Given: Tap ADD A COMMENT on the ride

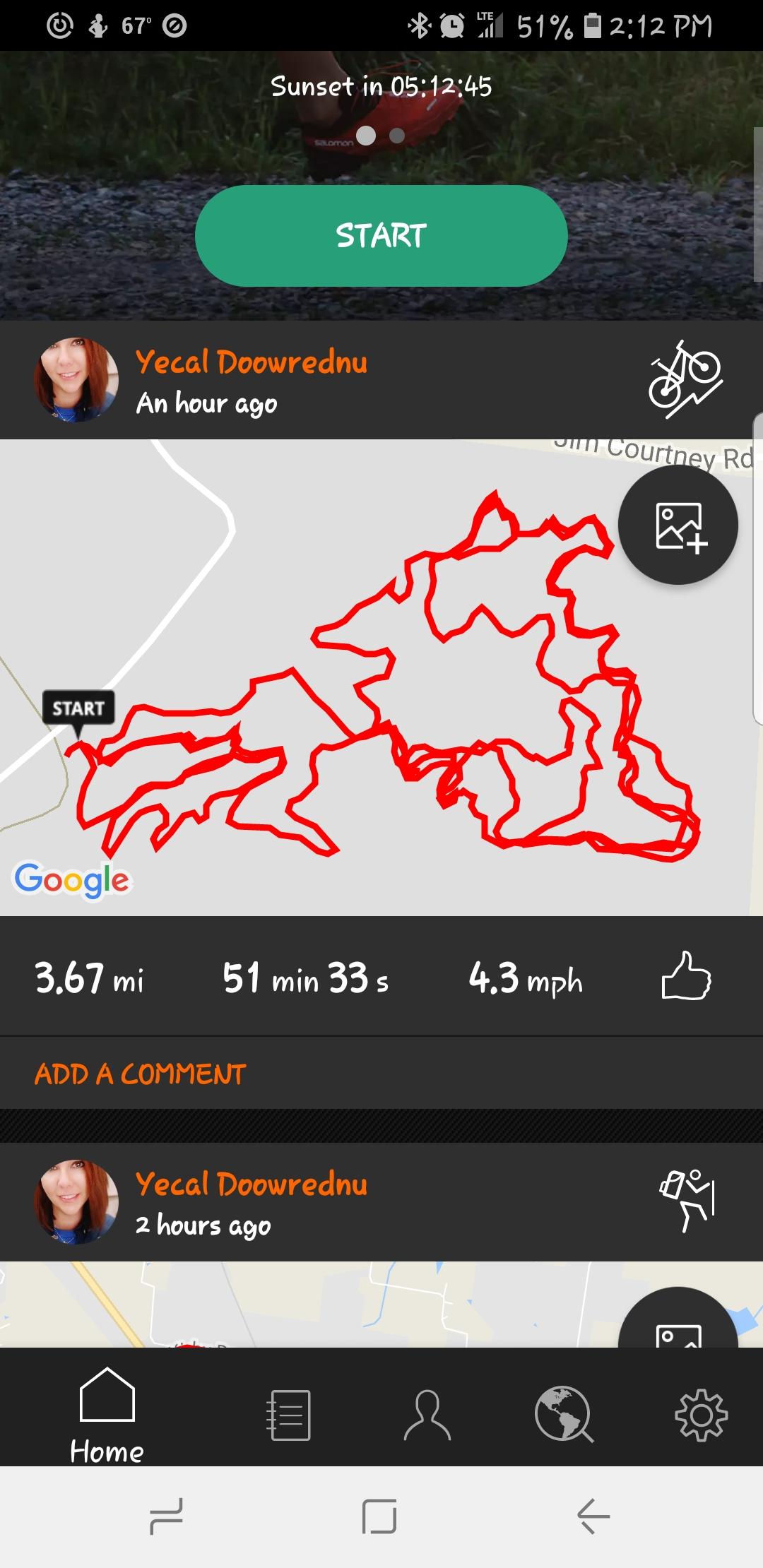Looking at the screenshot, I should tap(136, 1074).
